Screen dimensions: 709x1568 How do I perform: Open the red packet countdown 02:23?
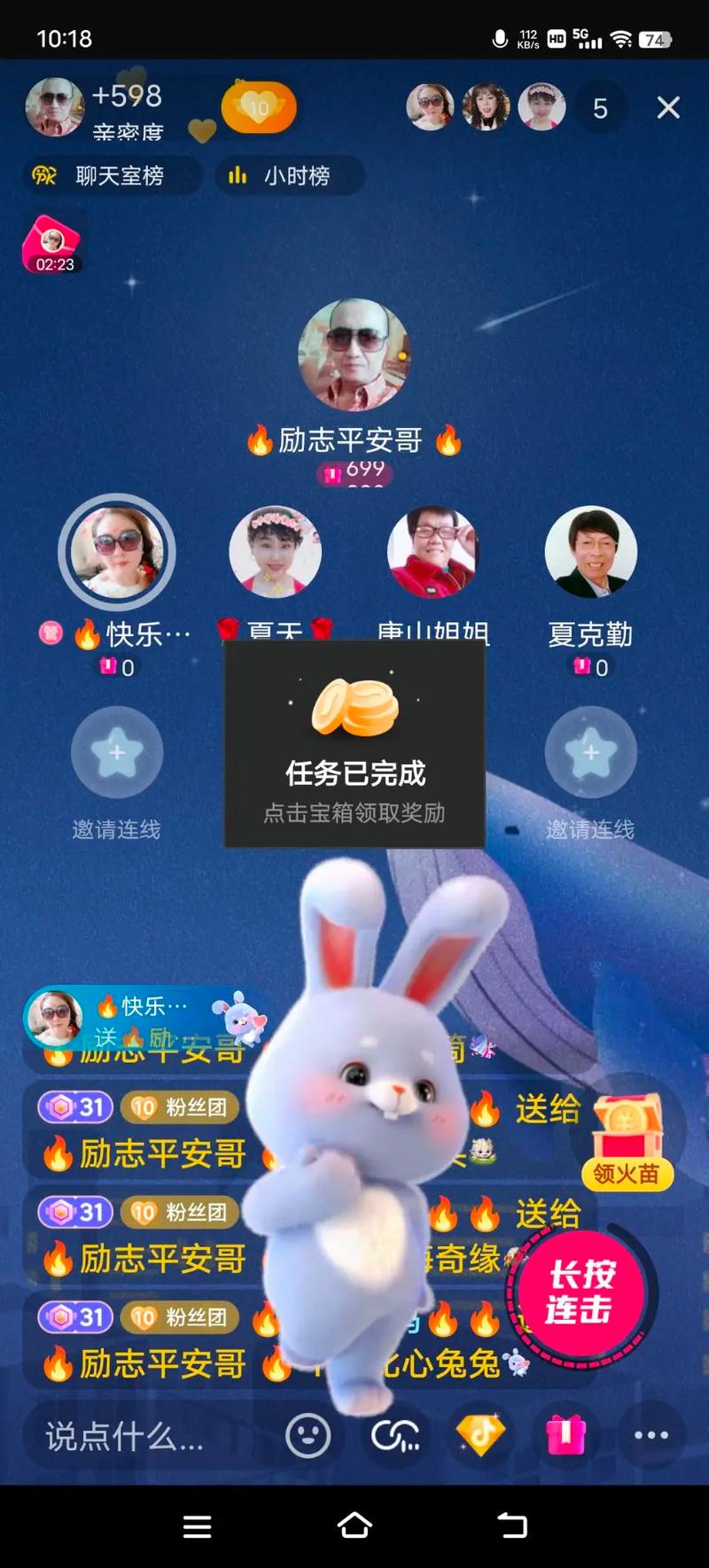tap(53, 245)
